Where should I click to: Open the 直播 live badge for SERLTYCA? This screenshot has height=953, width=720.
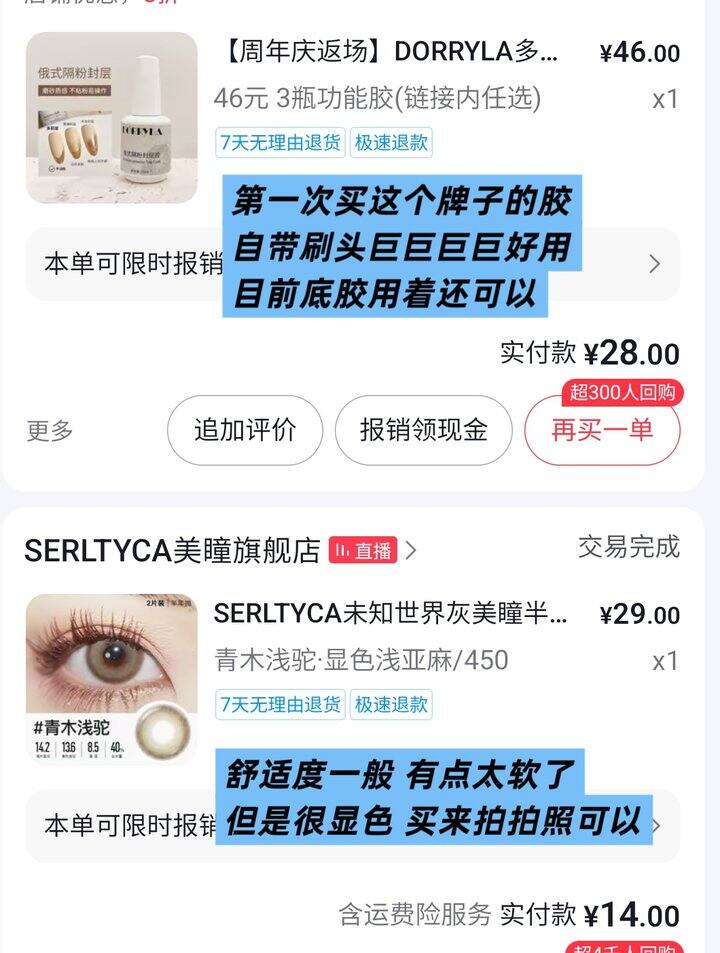(363, 550)
